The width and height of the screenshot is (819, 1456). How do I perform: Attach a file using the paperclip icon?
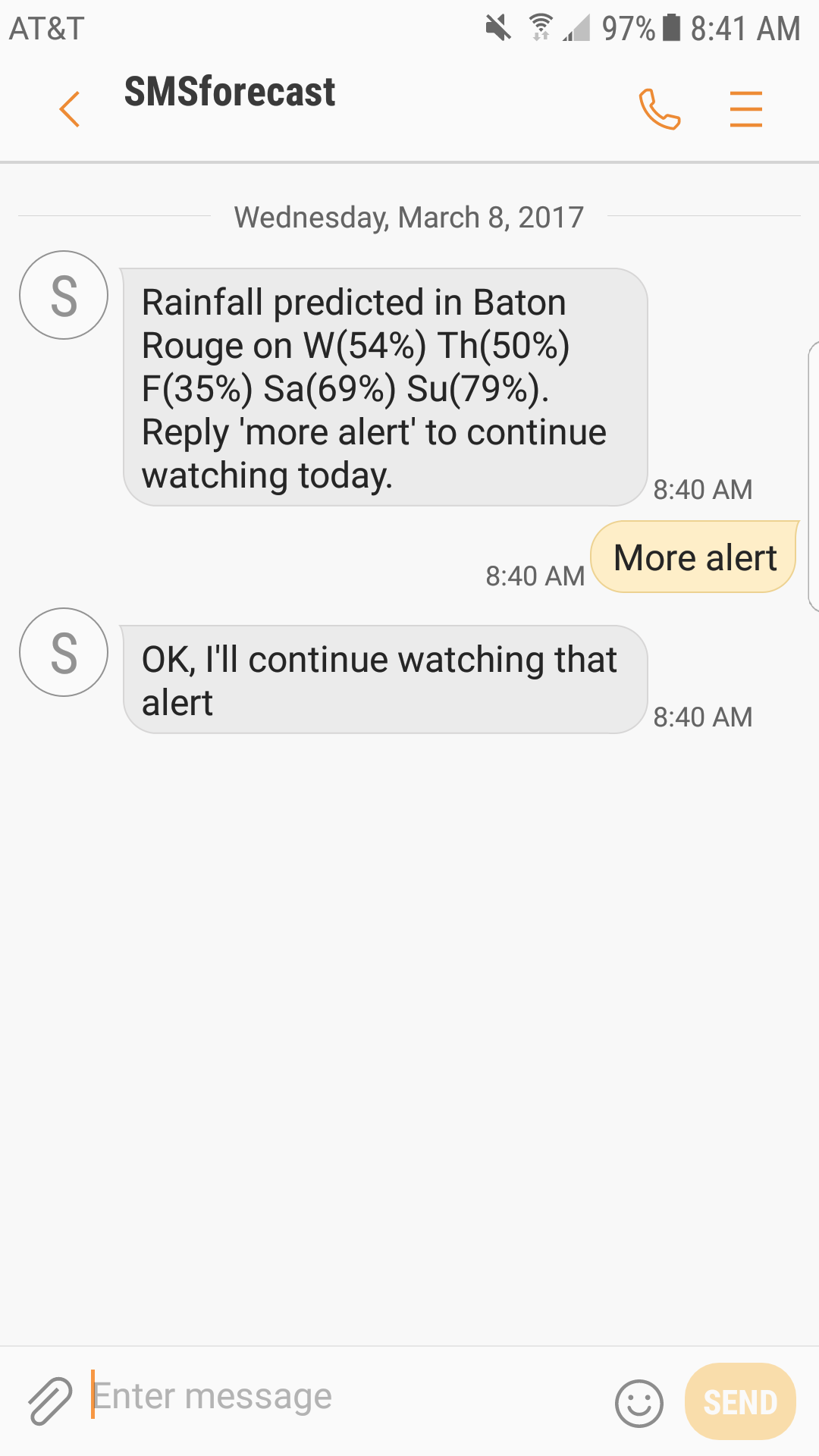(x=50, y=1400)
